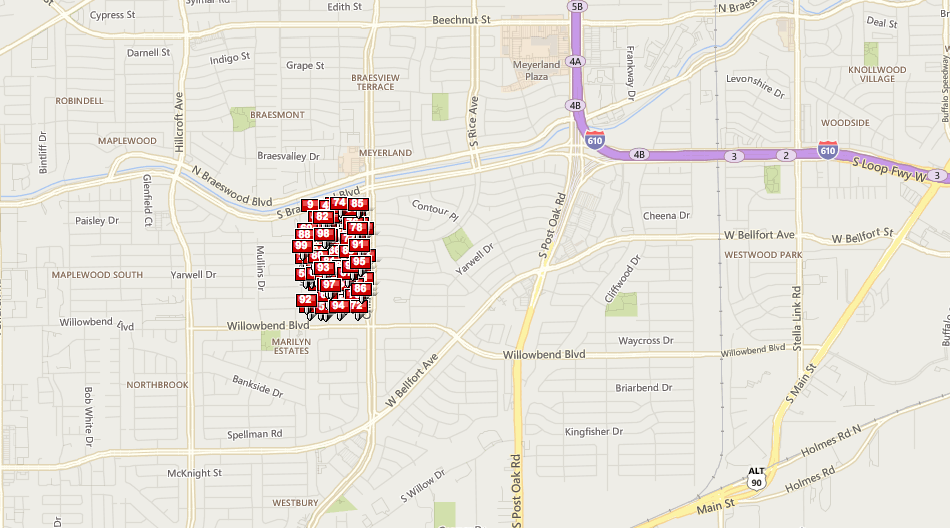Open map marker number 93
The width and height of the screenshot is (950, 528).
(x=323, y=267)
